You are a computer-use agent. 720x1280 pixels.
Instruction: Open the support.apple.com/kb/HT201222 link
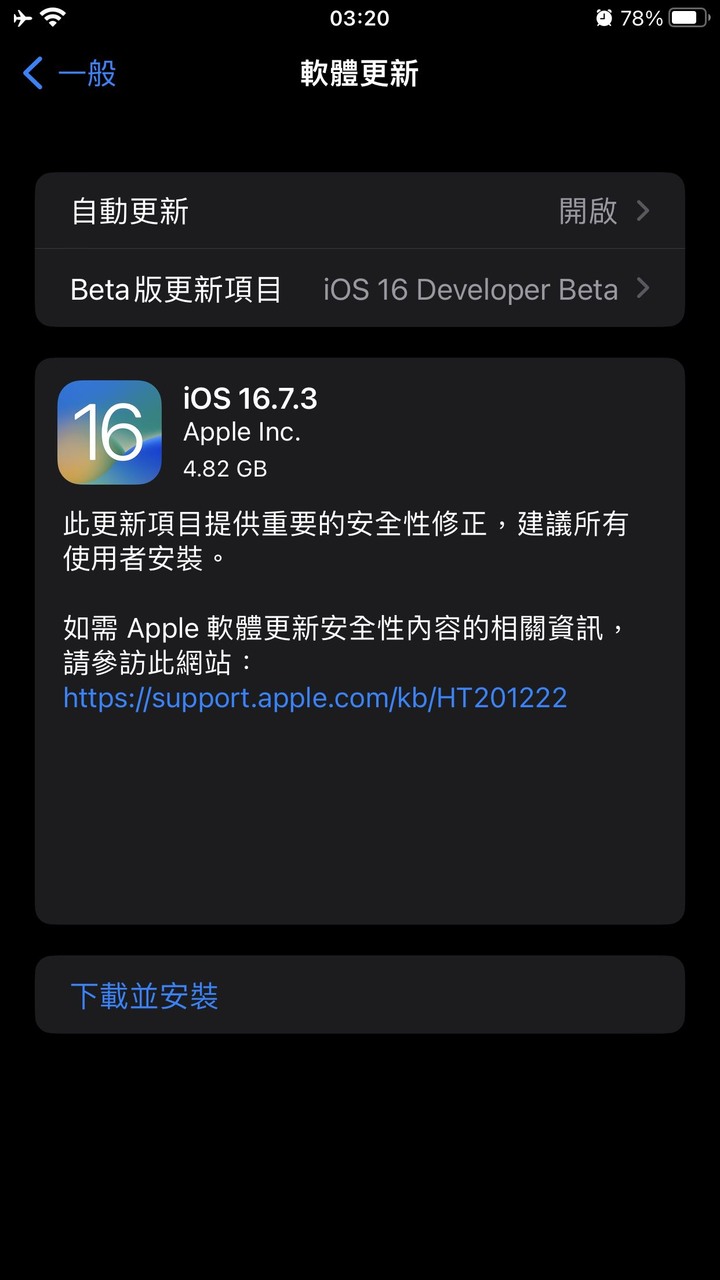tap(315, 697)
